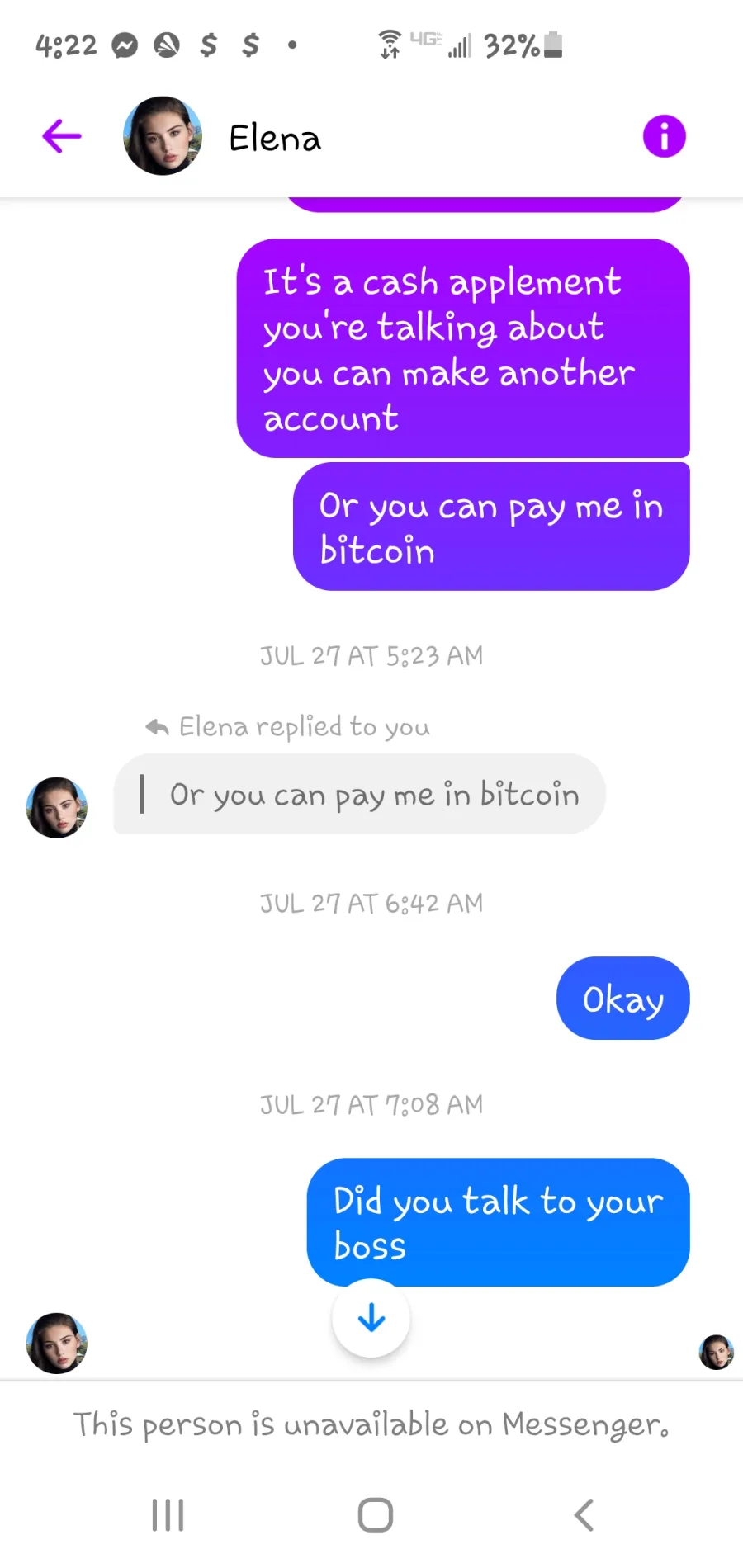The width and height of the screenshot is (743, 1568).
Task: Open conversation info for Elena
Action: coord(664,136)
